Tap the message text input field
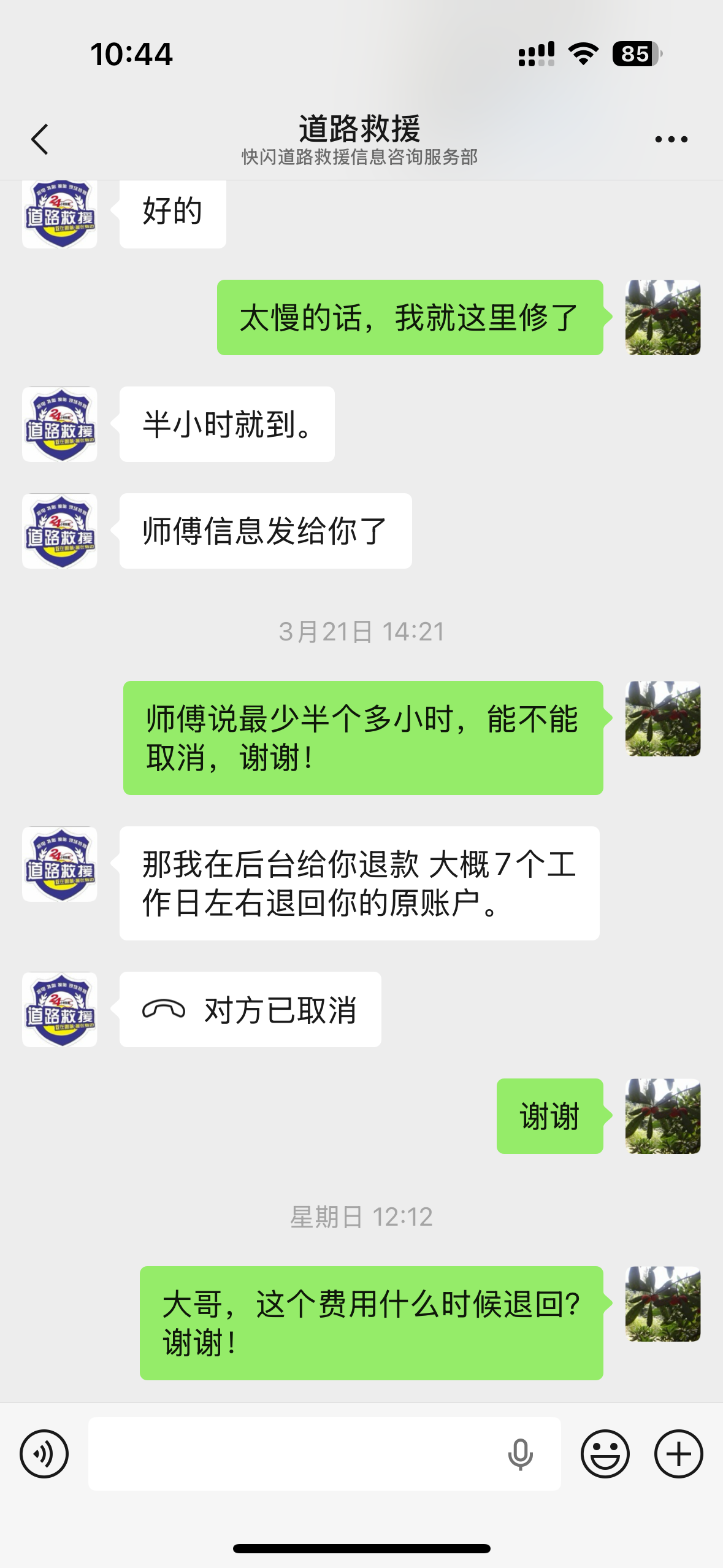Screen dimensions: 723x1568 [294, 1453]
